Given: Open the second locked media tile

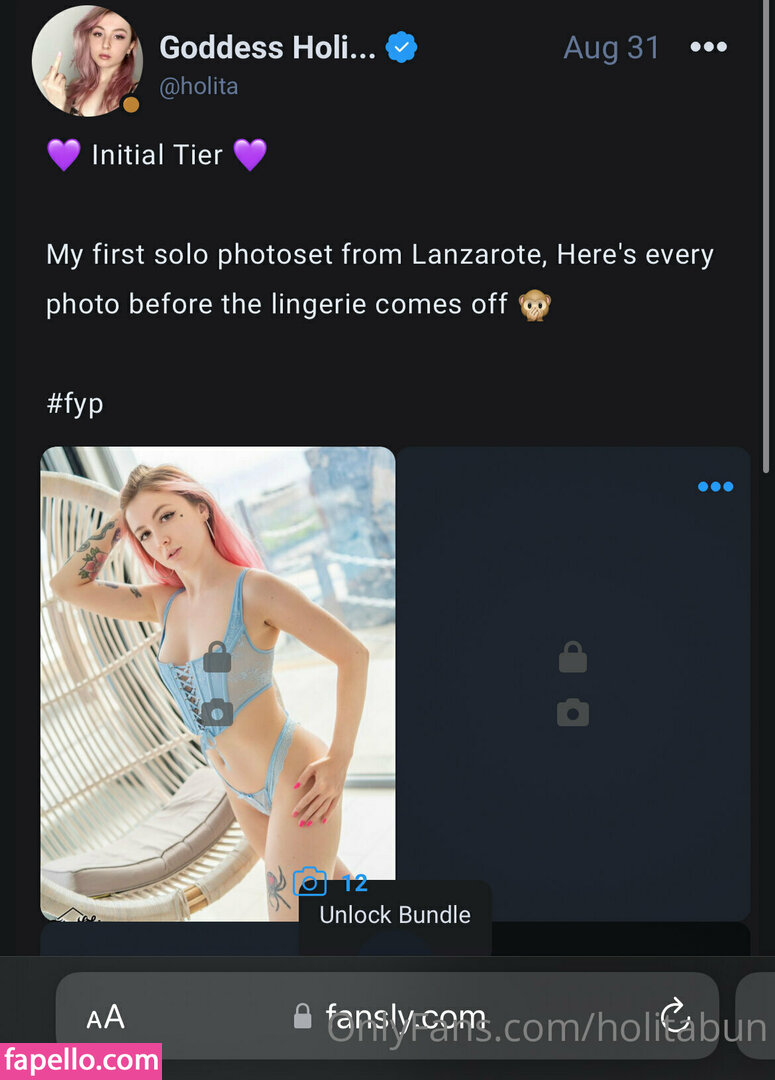Looking at the screenshot, I should tap(572, 683).
